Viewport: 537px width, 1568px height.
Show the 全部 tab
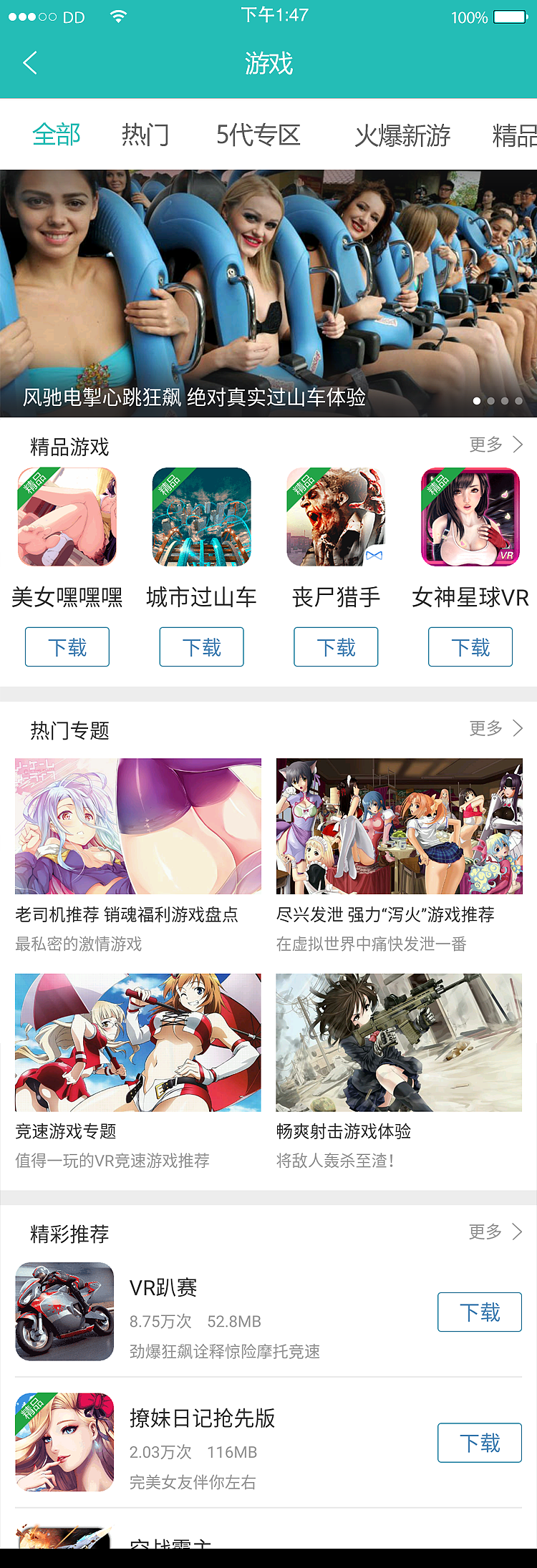tap(57, 135)
